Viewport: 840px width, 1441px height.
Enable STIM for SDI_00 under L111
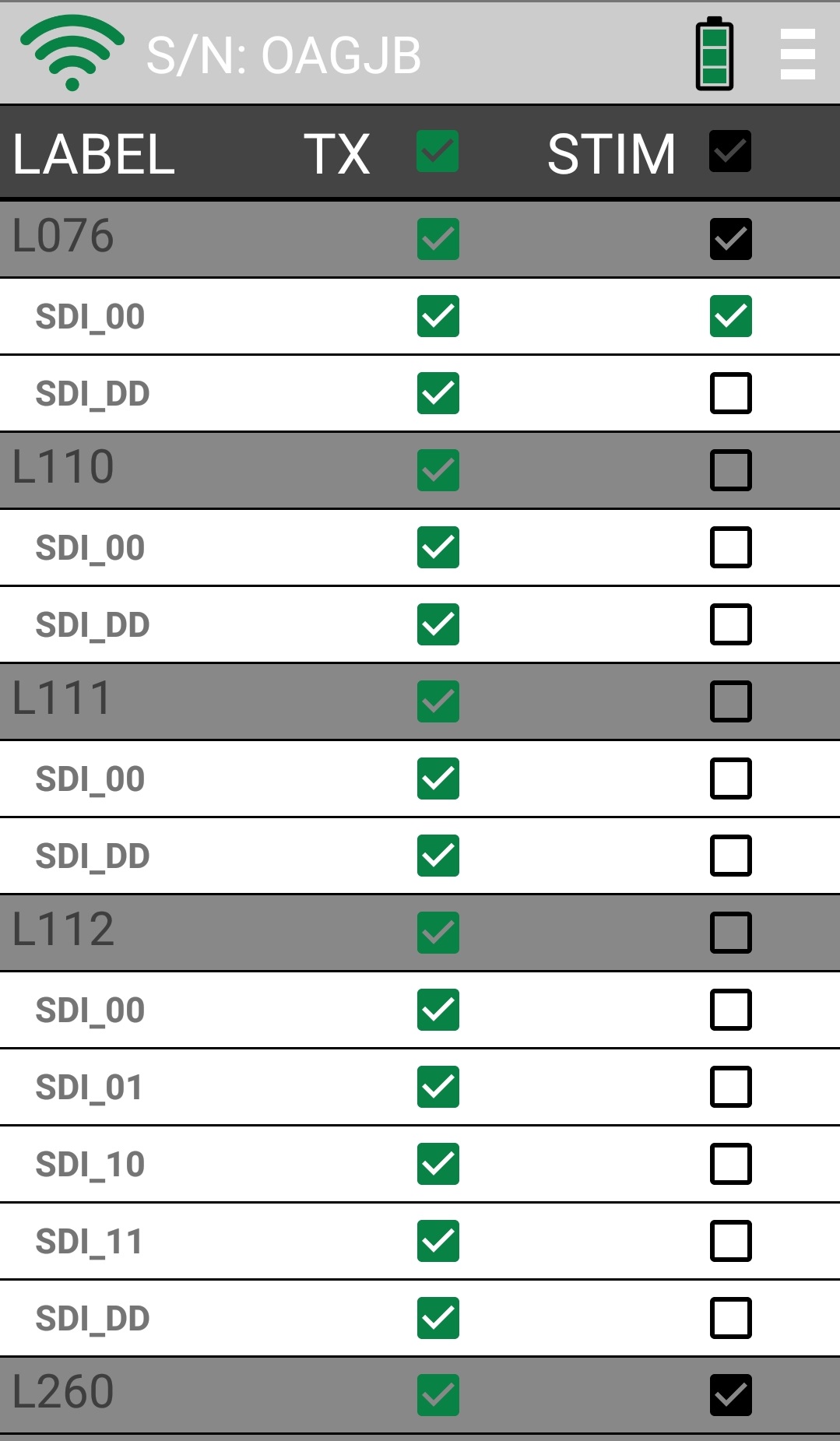[x=730, y=778]
